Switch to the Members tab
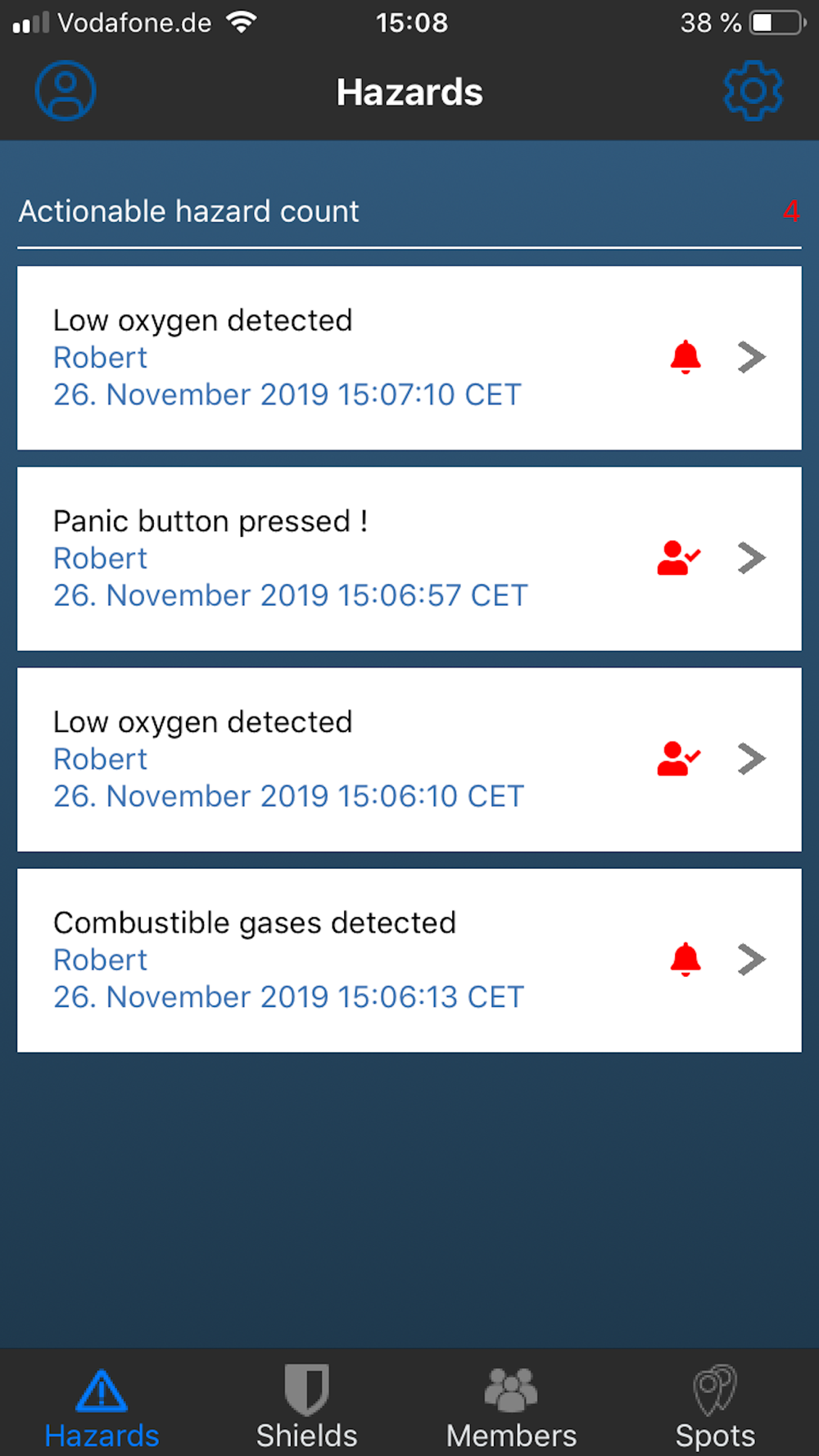This screenshot has width=819, height=1456. [511, 1407]
